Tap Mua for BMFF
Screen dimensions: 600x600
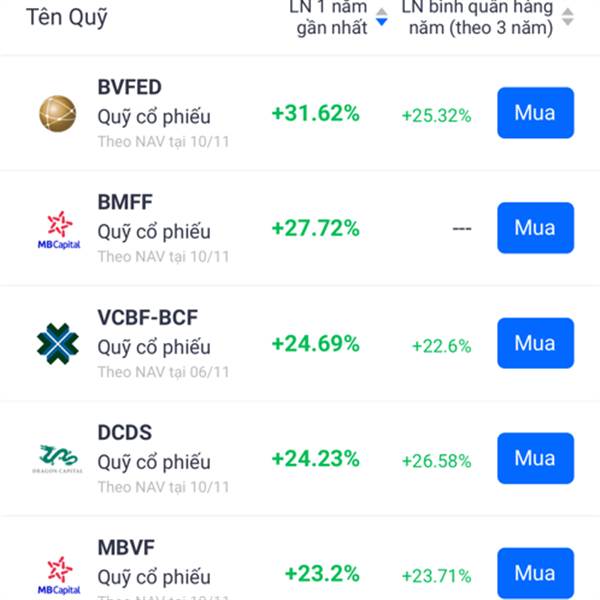[535, 228]
